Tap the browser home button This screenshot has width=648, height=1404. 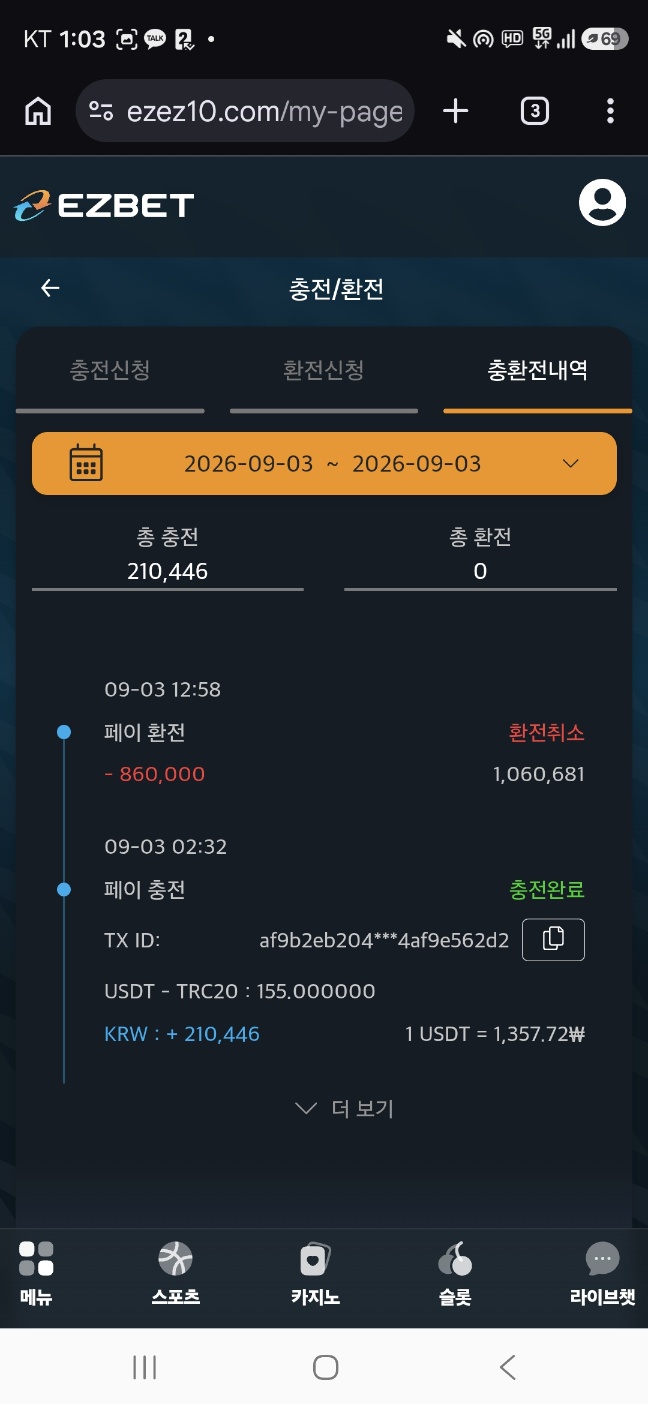point(38,111)
